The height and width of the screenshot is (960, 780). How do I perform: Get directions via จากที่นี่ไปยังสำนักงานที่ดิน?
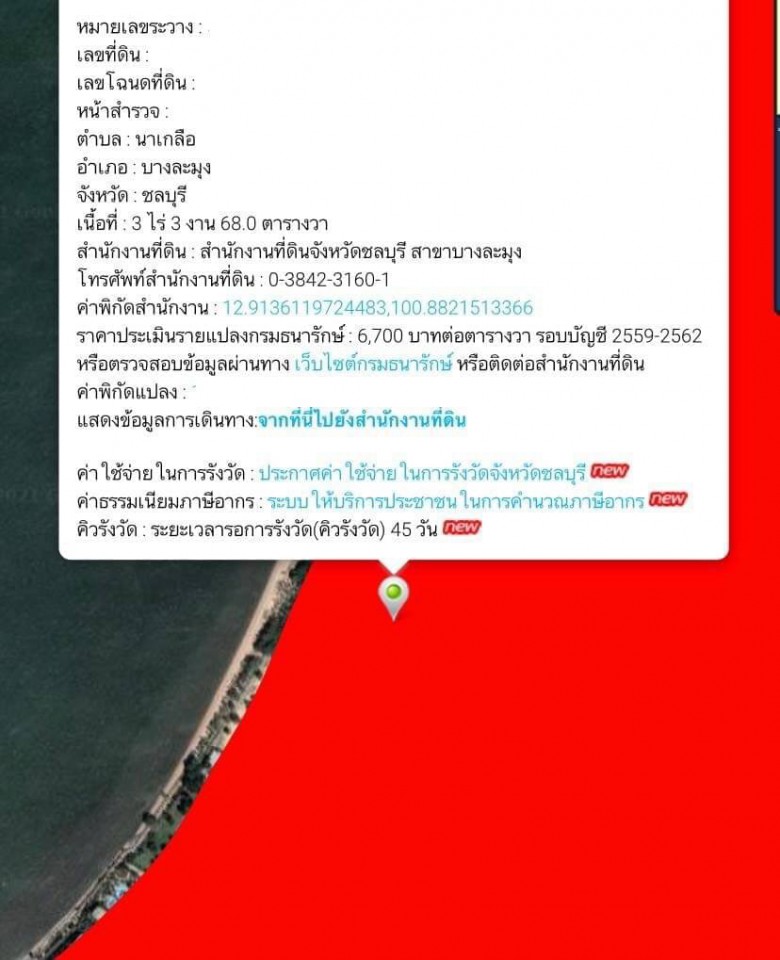[x=362, y=419]
